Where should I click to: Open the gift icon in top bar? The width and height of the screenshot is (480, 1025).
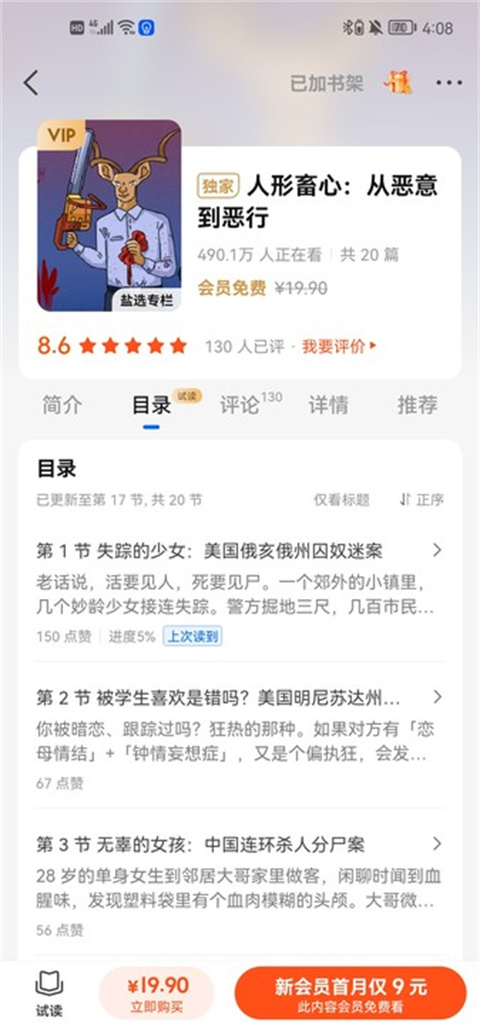point(398,83)
